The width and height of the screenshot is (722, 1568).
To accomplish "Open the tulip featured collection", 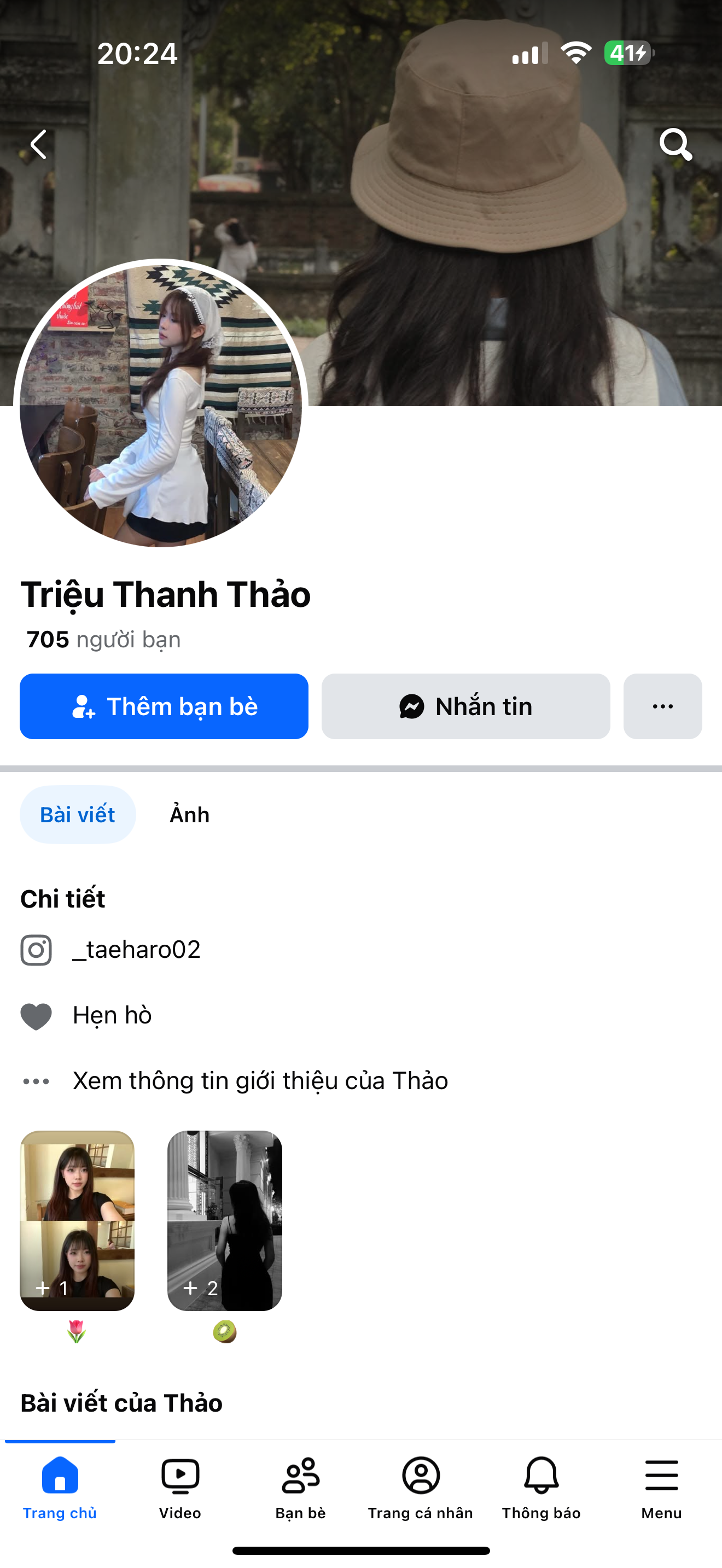I will click(77, 1220).
